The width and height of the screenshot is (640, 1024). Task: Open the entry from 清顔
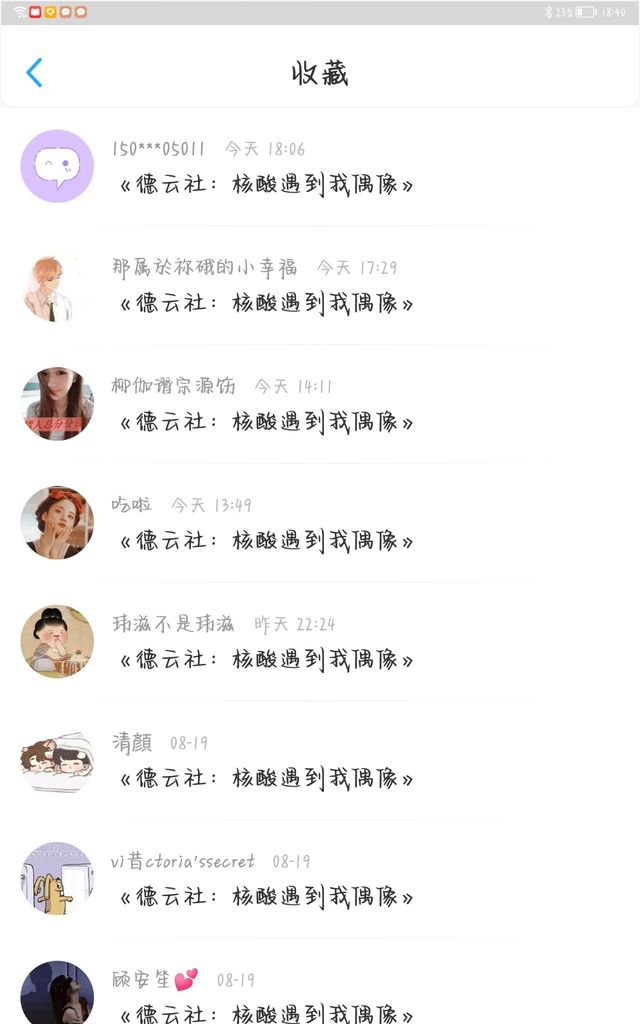pos(320,761)
